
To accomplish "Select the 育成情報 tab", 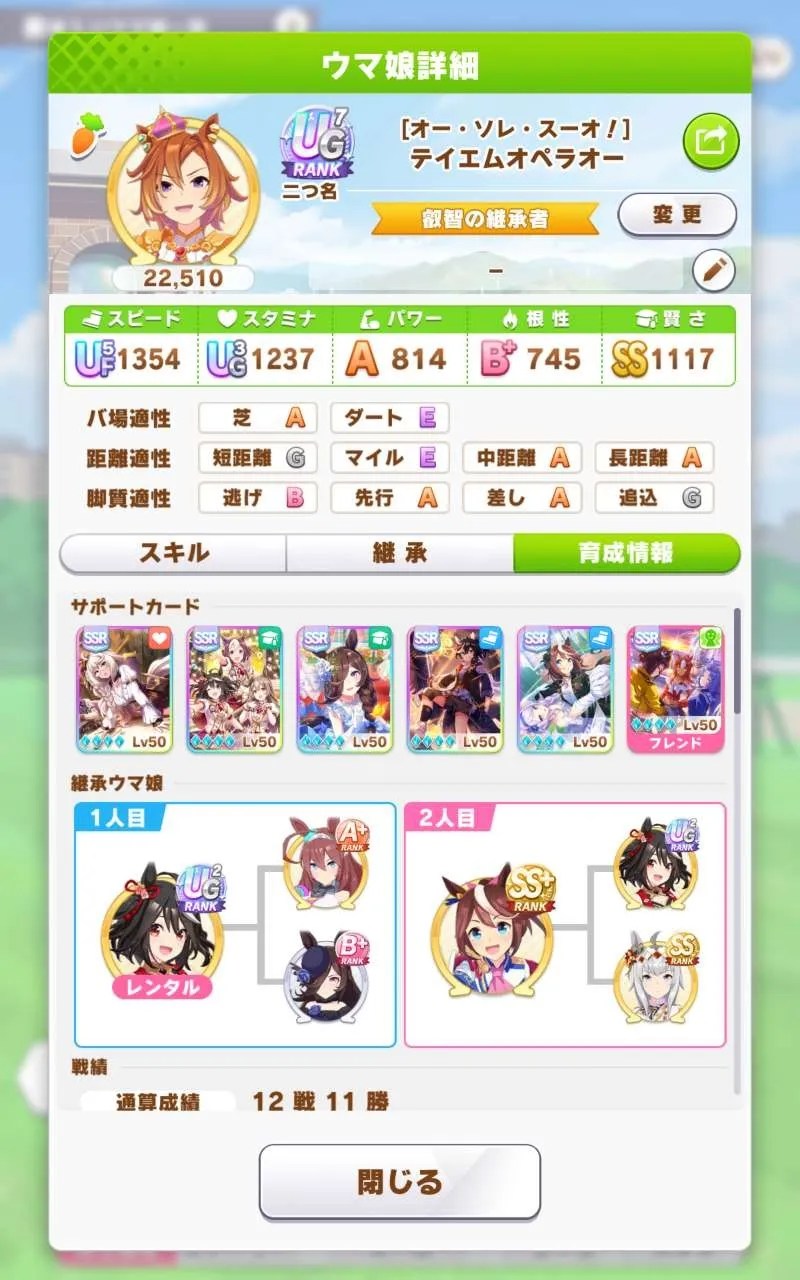I will tap(626, 553).
